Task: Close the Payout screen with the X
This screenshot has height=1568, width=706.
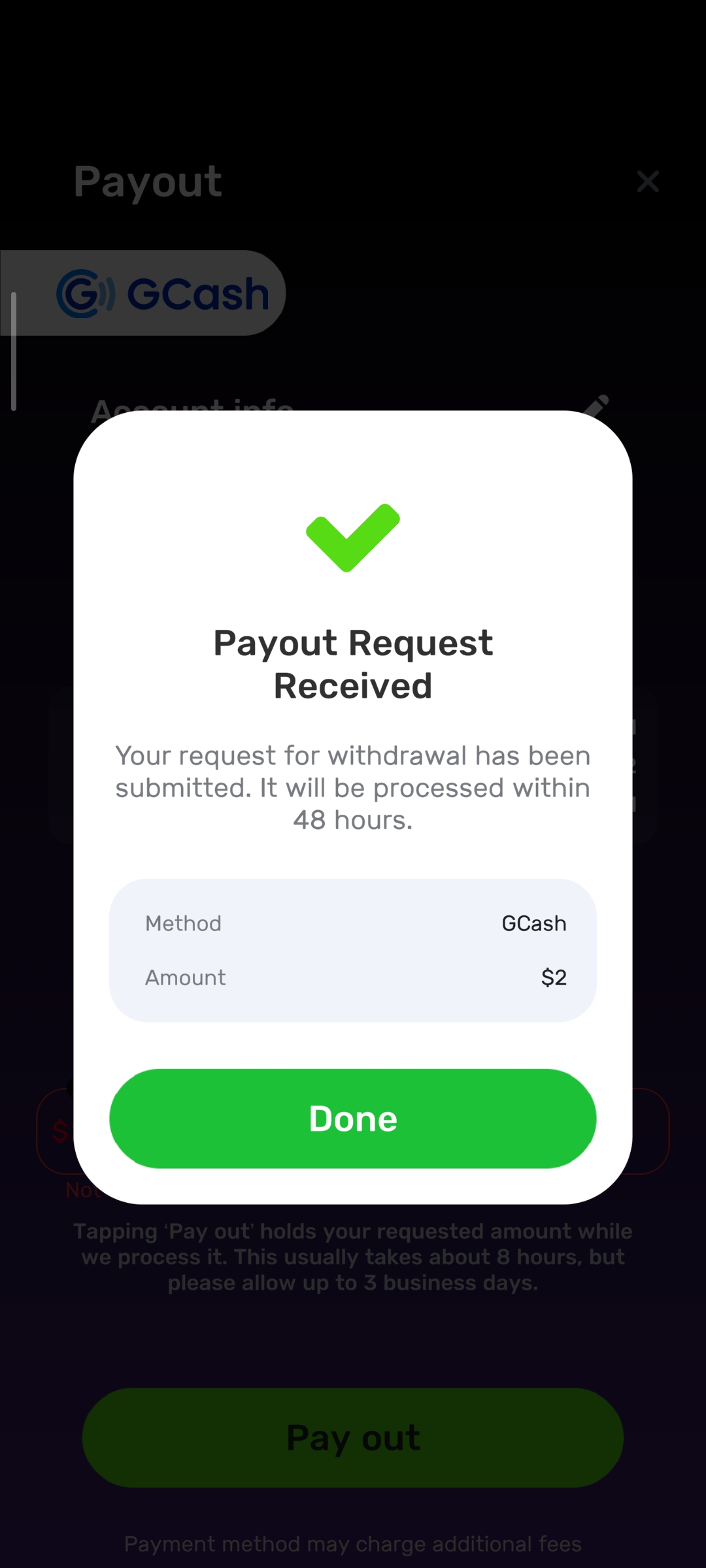Action: click(647, 182)
